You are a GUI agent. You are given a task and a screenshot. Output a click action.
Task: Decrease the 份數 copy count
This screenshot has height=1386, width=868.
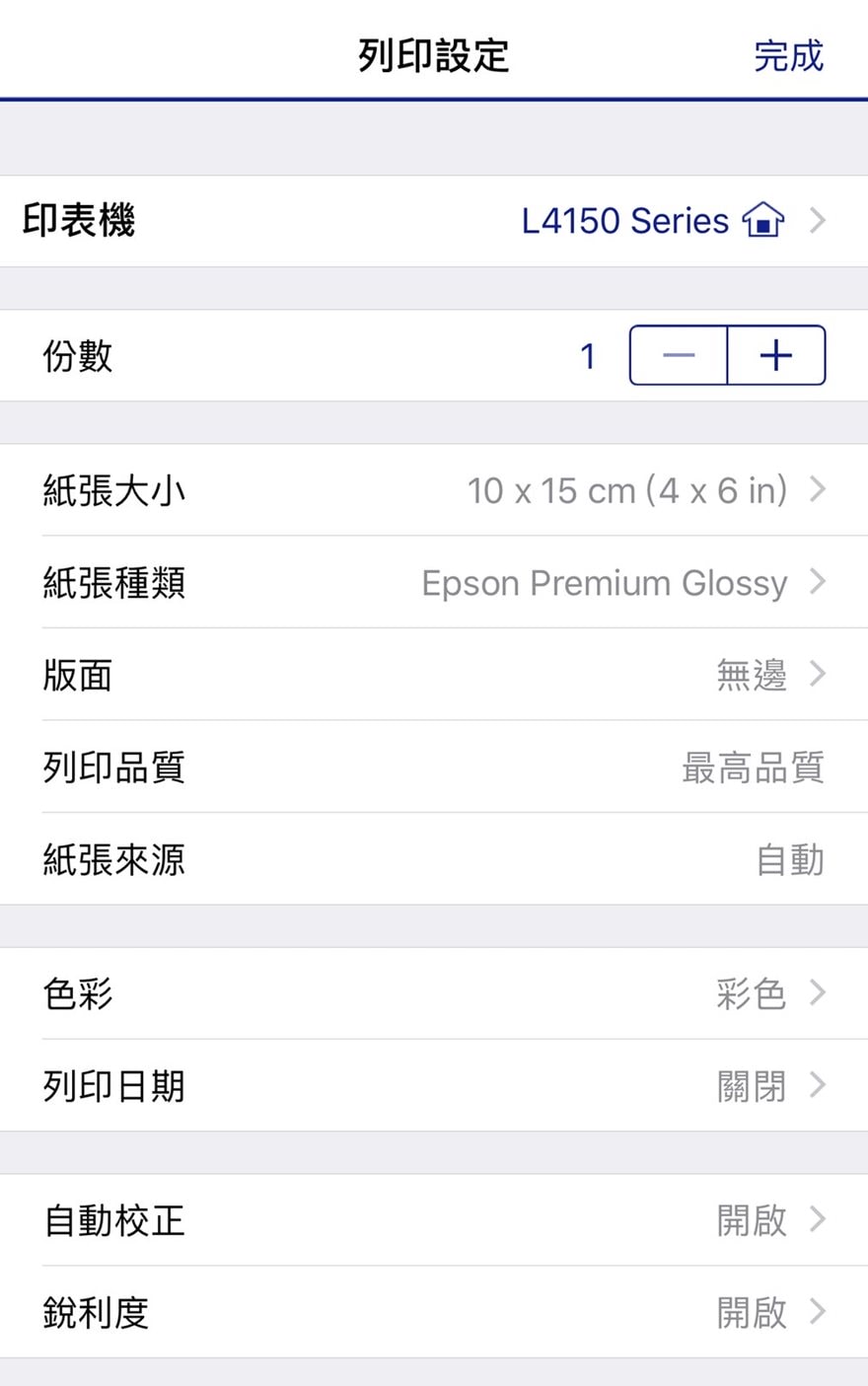(x=679, y=355)
